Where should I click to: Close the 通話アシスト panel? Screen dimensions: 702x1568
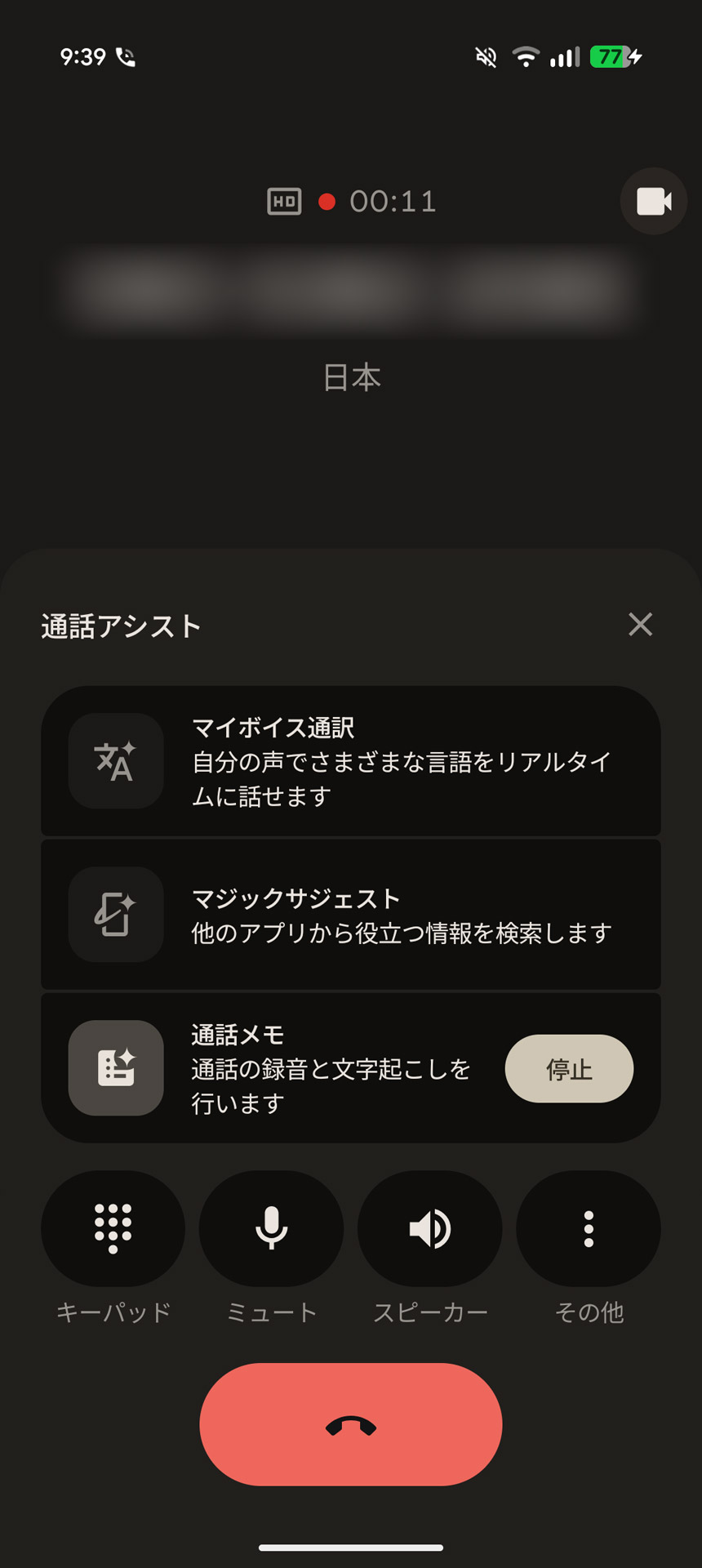640,624
